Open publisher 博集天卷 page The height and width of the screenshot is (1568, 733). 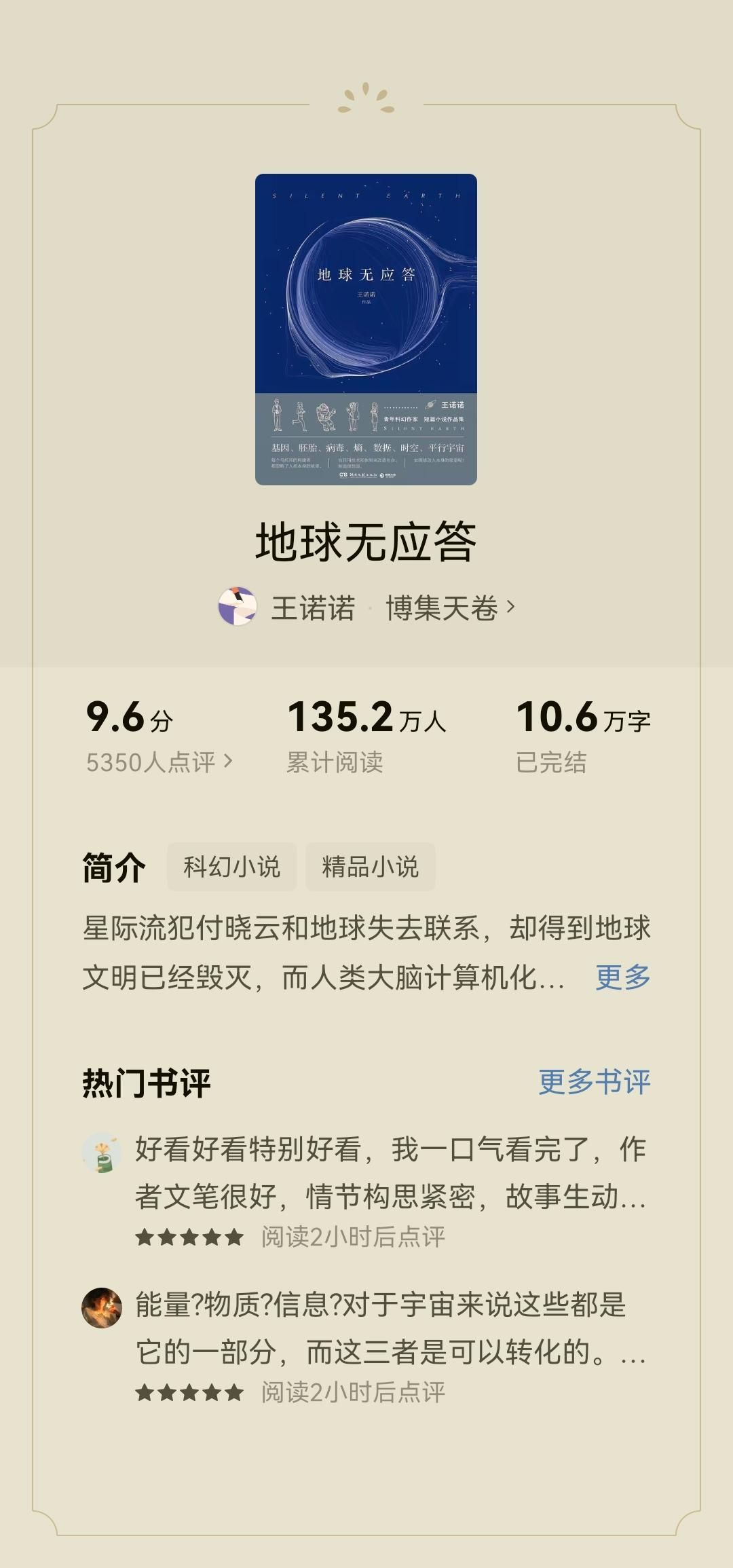pyautogui.click(x=451, y=608)
